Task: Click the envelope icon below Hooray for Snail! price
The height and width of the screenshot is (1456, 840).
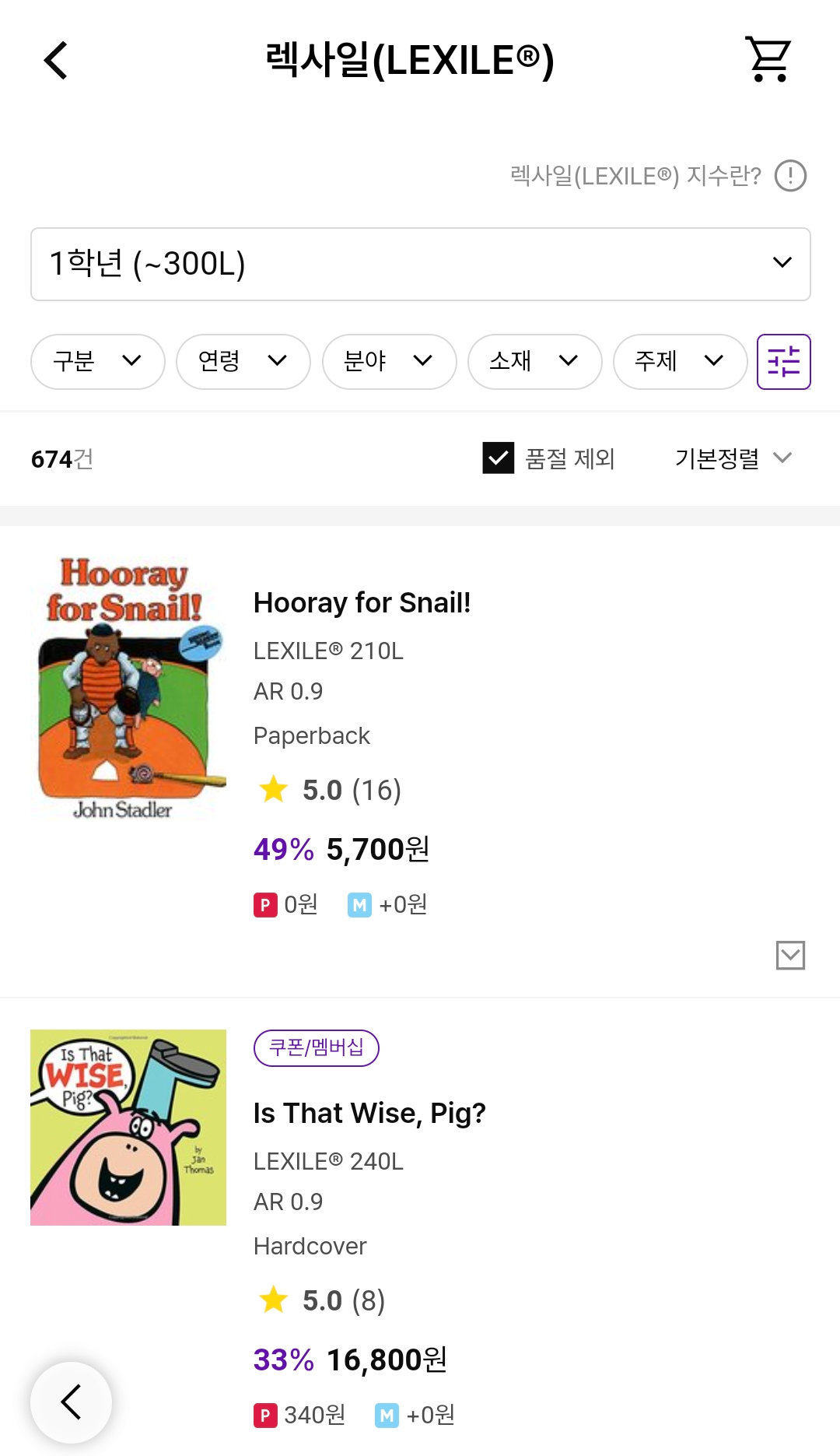Action: (790, 956)
